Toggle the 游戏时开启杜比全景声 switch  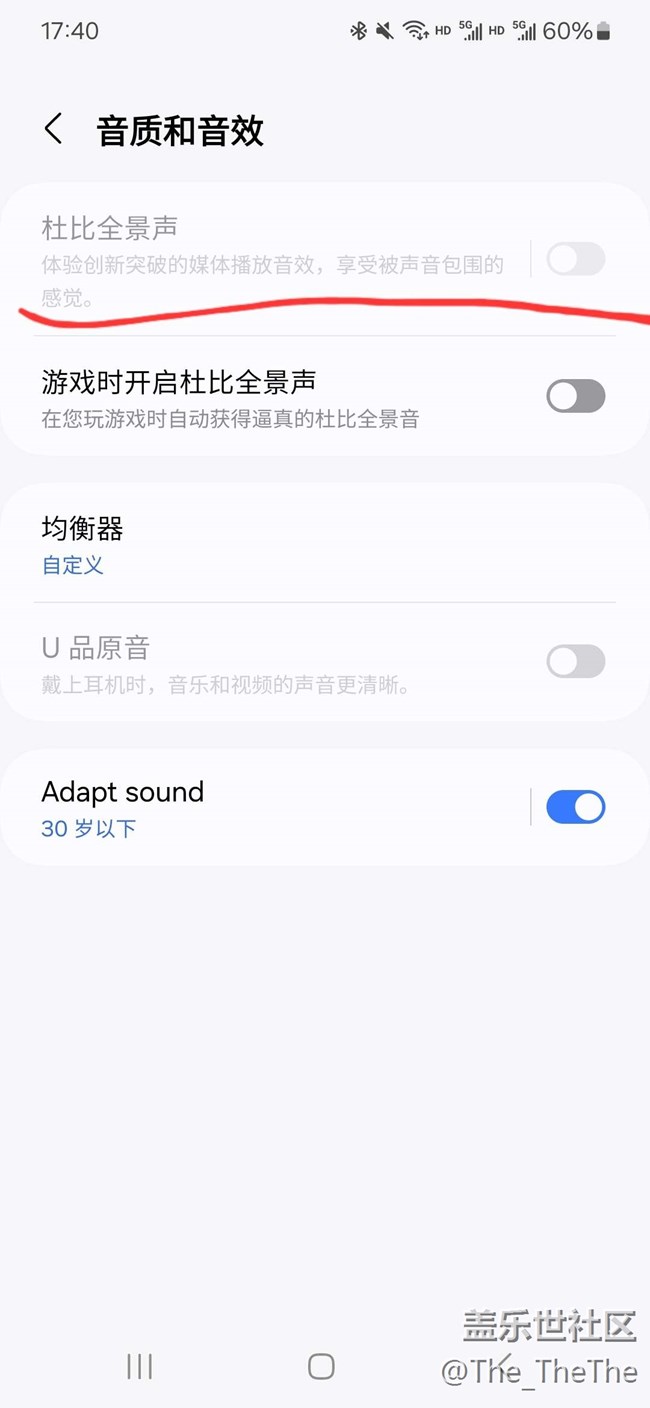(575, 396)
